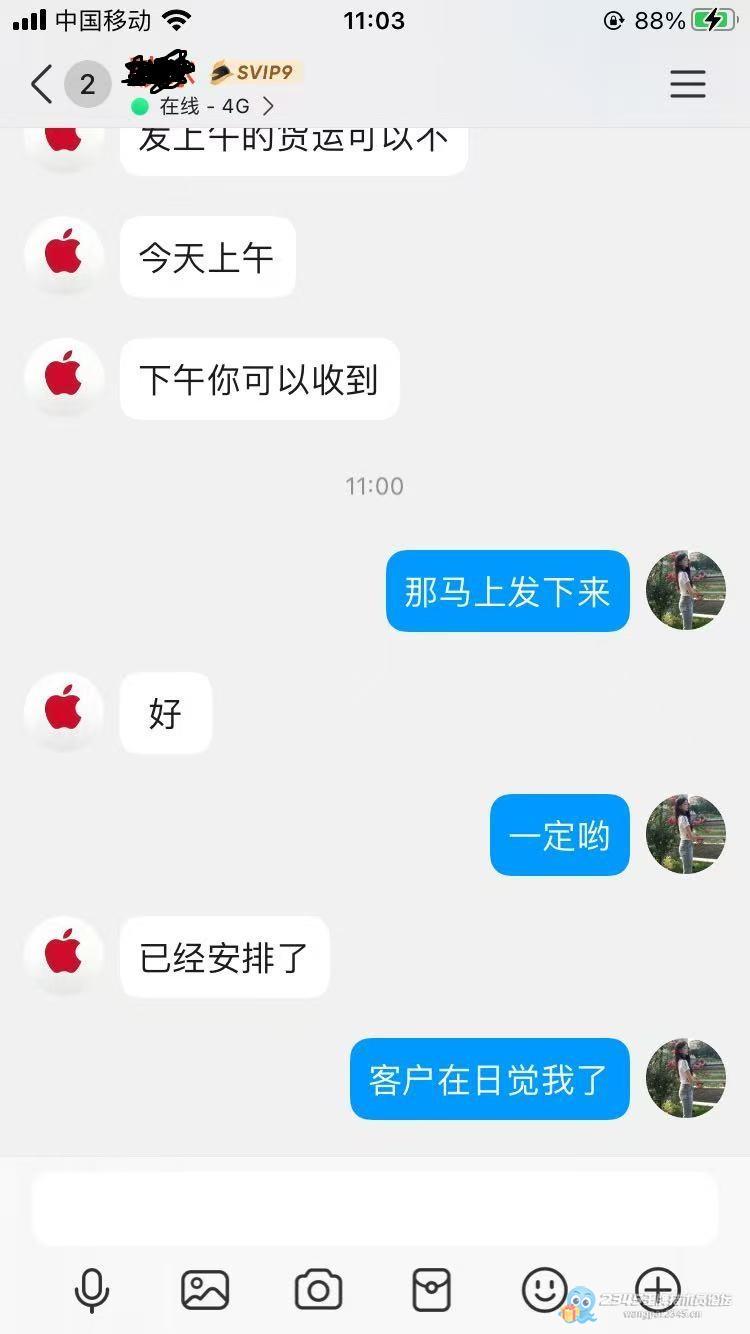Tap the SVIP9 membership badge
Viewport: 750px width, 1334px height.
[255, 72]
